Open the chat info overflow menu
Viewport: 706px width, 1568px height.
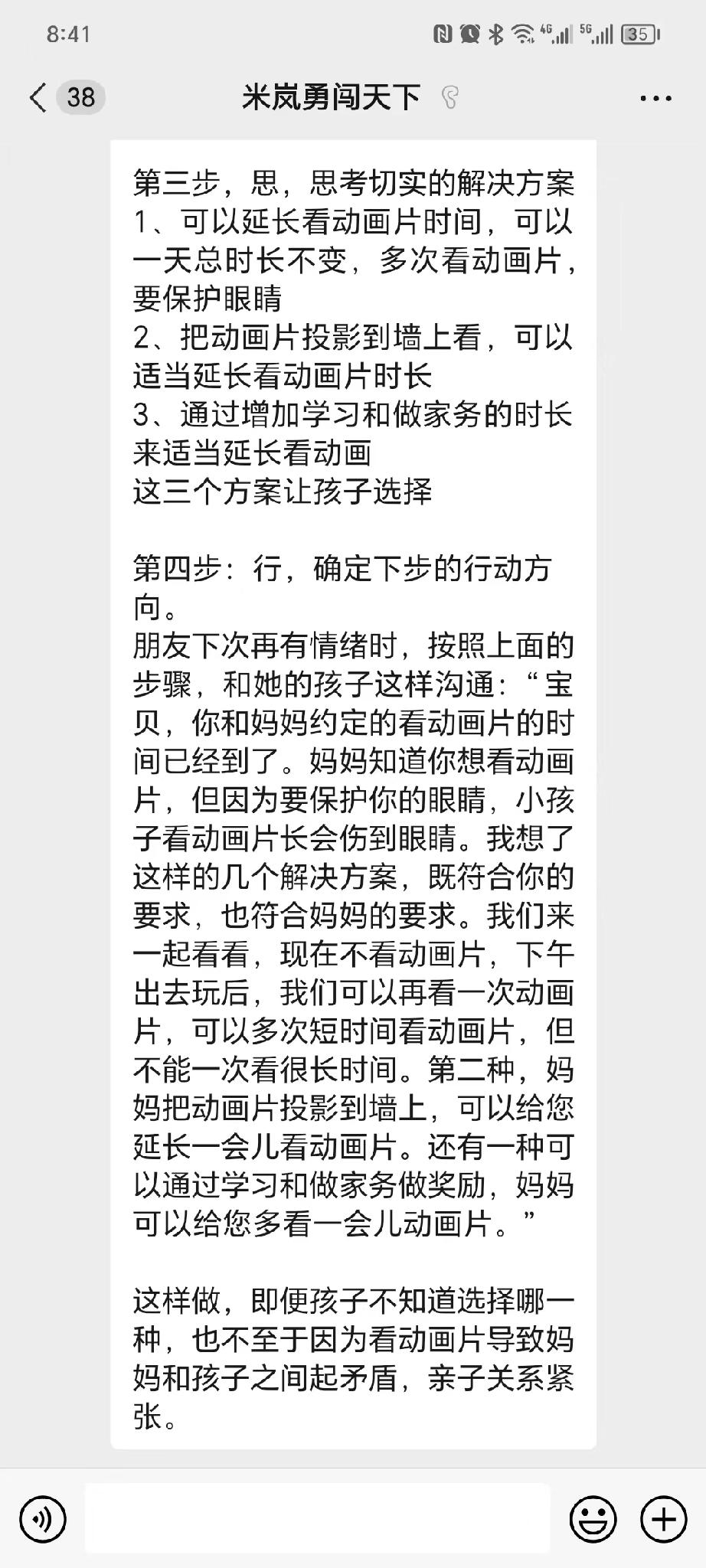tap(655, 98)
